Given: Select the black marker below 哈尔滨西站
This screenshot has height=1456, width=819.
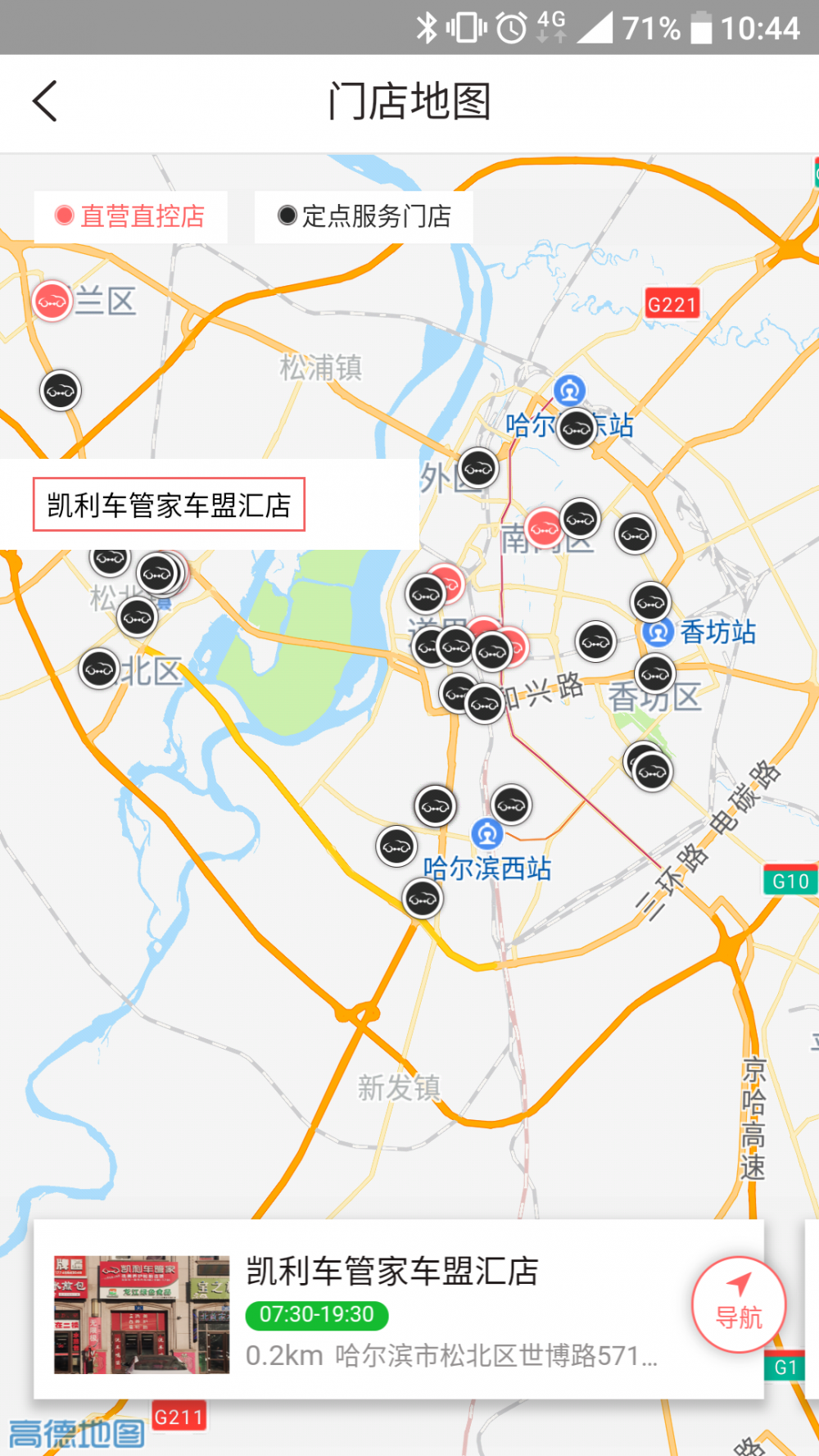Looking at the screenshot, I should pyautogui.click(x=423, y=899).
